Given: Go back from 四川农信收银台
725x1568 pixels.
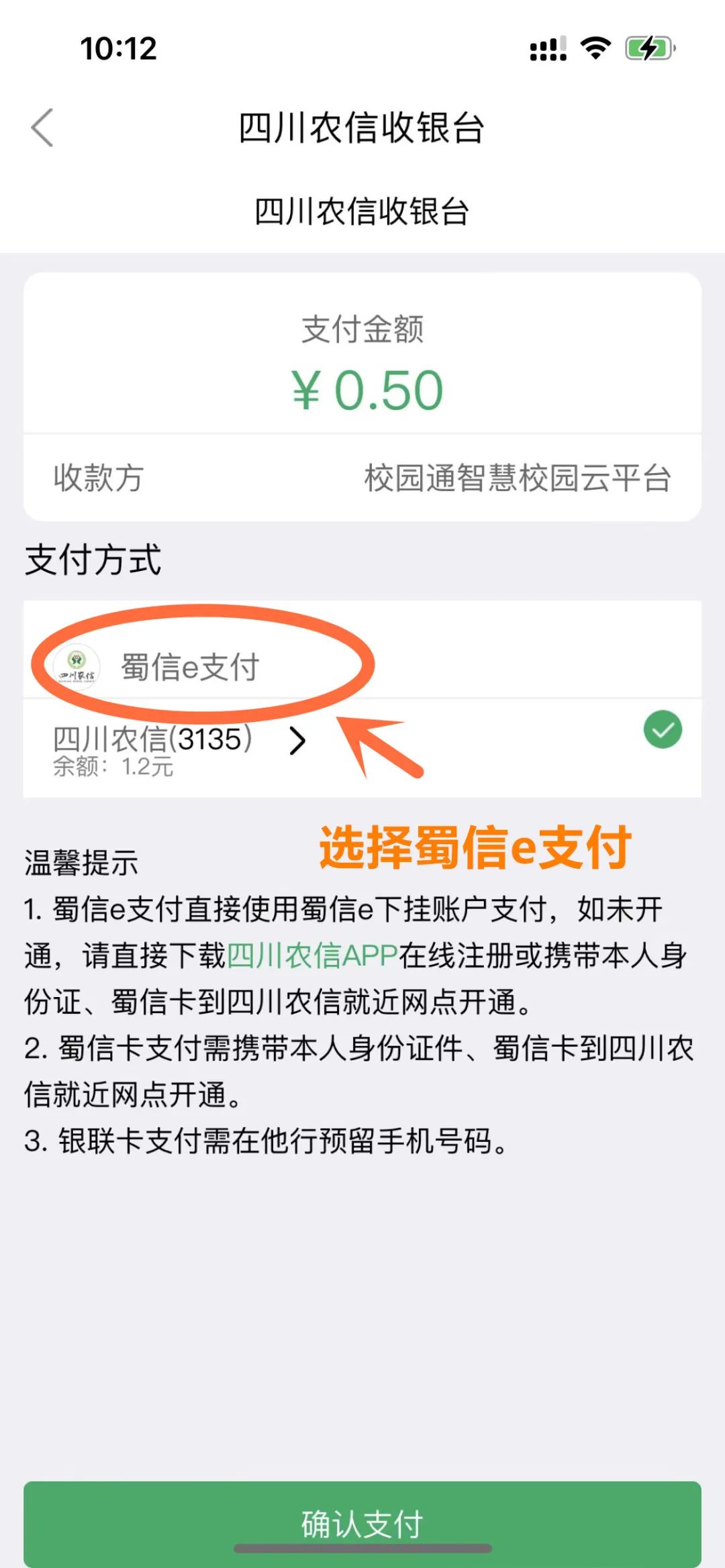Looking at the screenshot, I should pos(42,127).
